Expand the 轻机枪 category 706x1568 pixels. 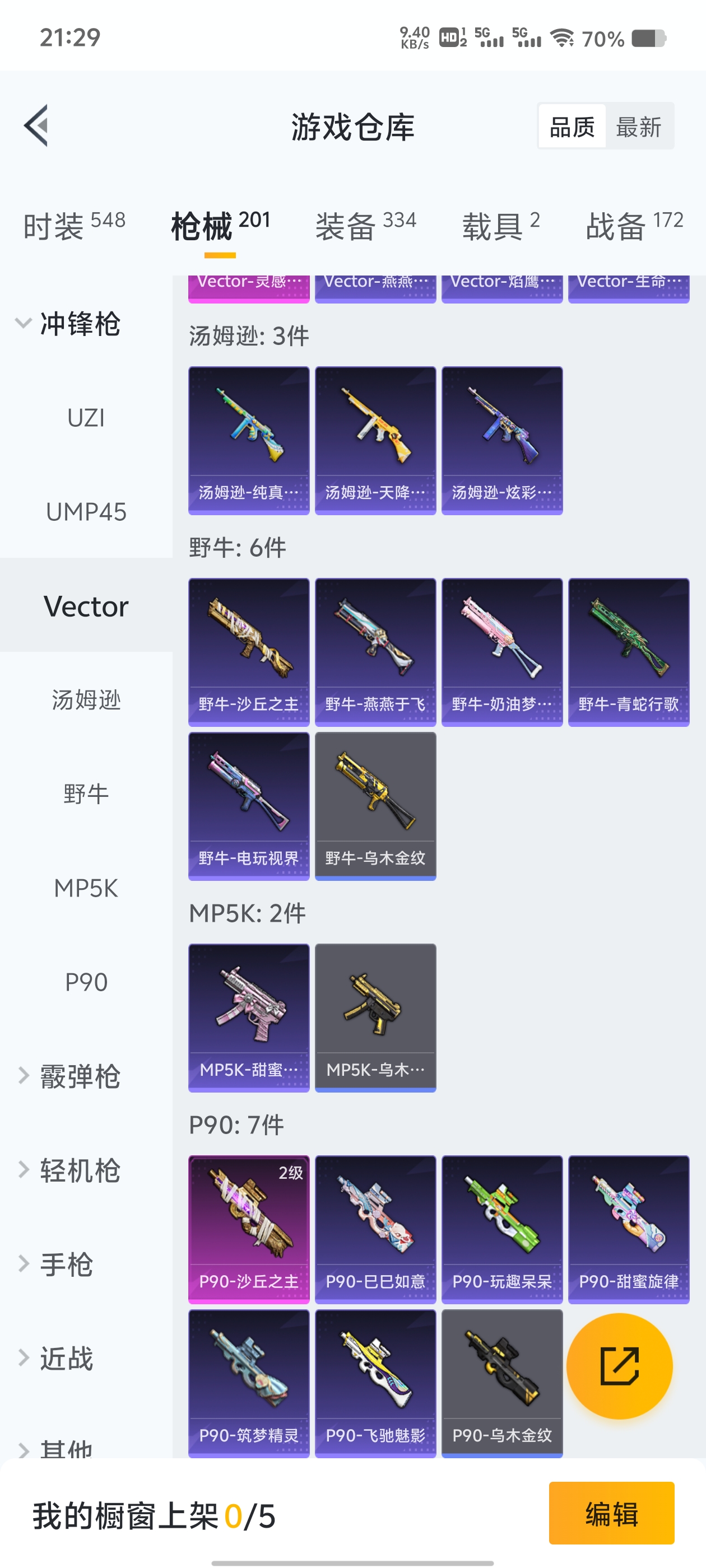67,1170
